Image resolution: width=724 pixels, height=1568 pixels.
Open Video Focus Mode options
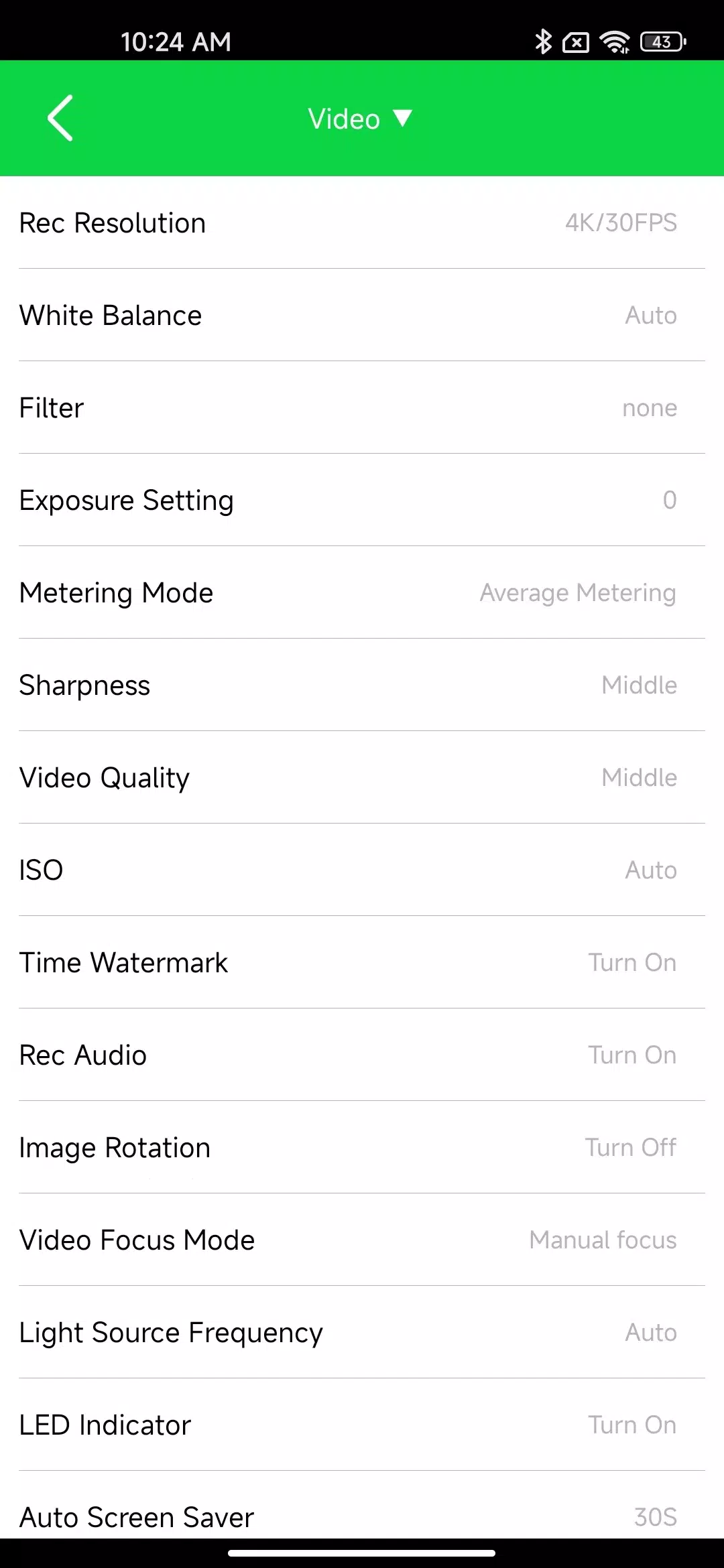pyautogui.click(x=362, y=1240)
